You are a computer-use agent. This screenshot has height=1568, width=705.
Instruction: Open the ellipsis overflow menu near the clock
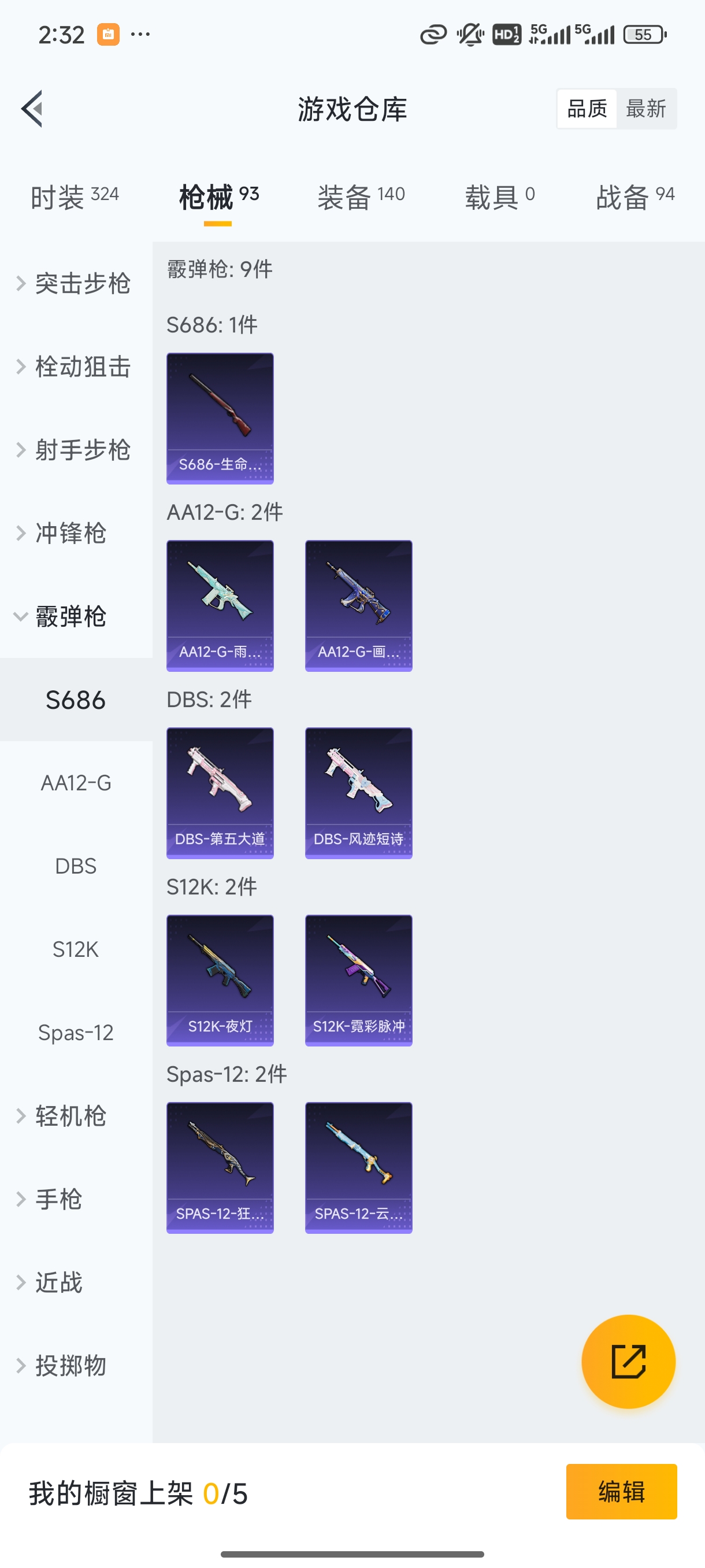click(x=140, y=35)
